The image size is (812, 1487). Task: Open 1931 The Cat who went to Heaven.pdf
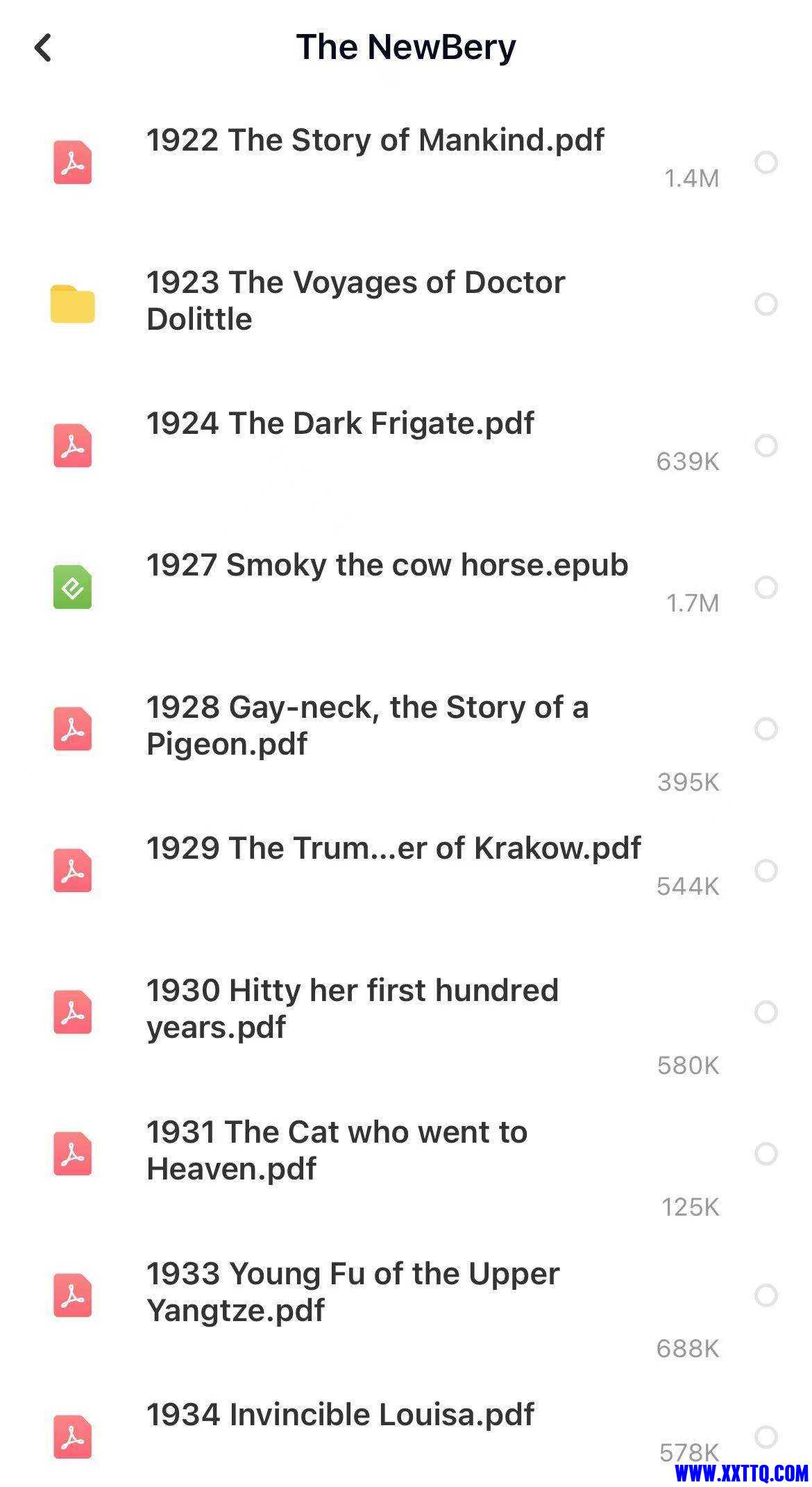click(x=337, y=1151)
